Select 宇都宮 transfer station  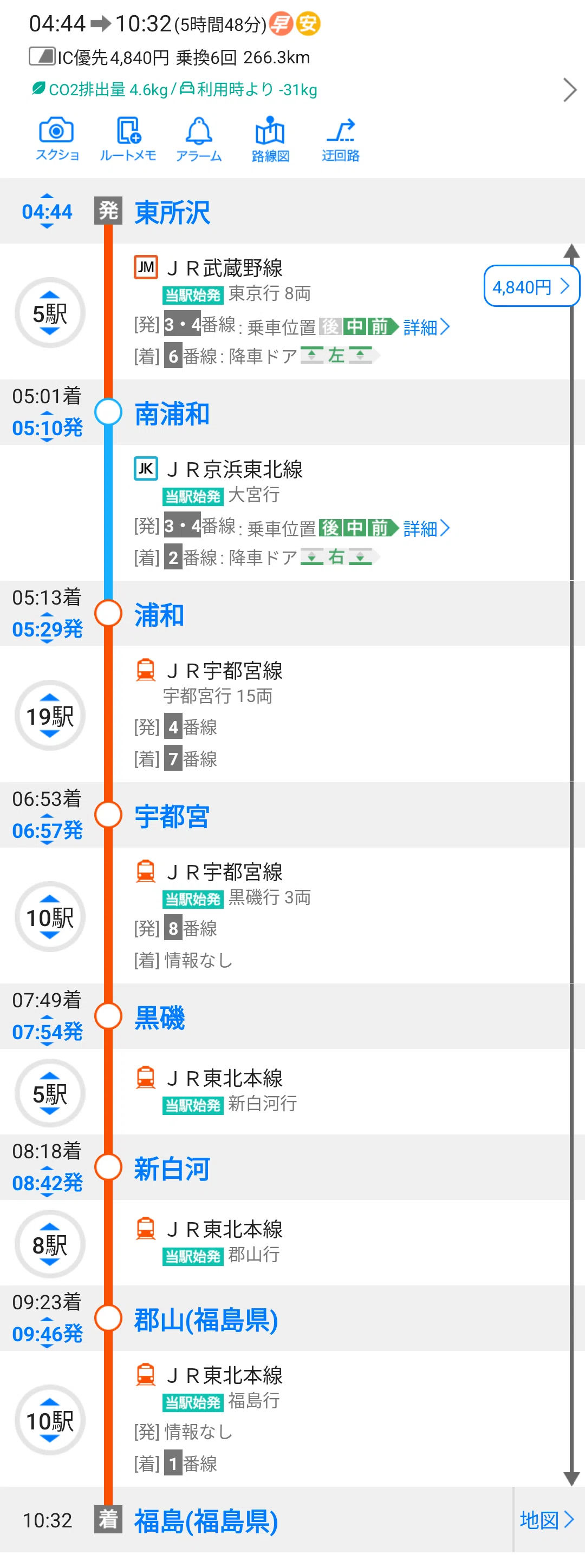[x=172, y=816]
